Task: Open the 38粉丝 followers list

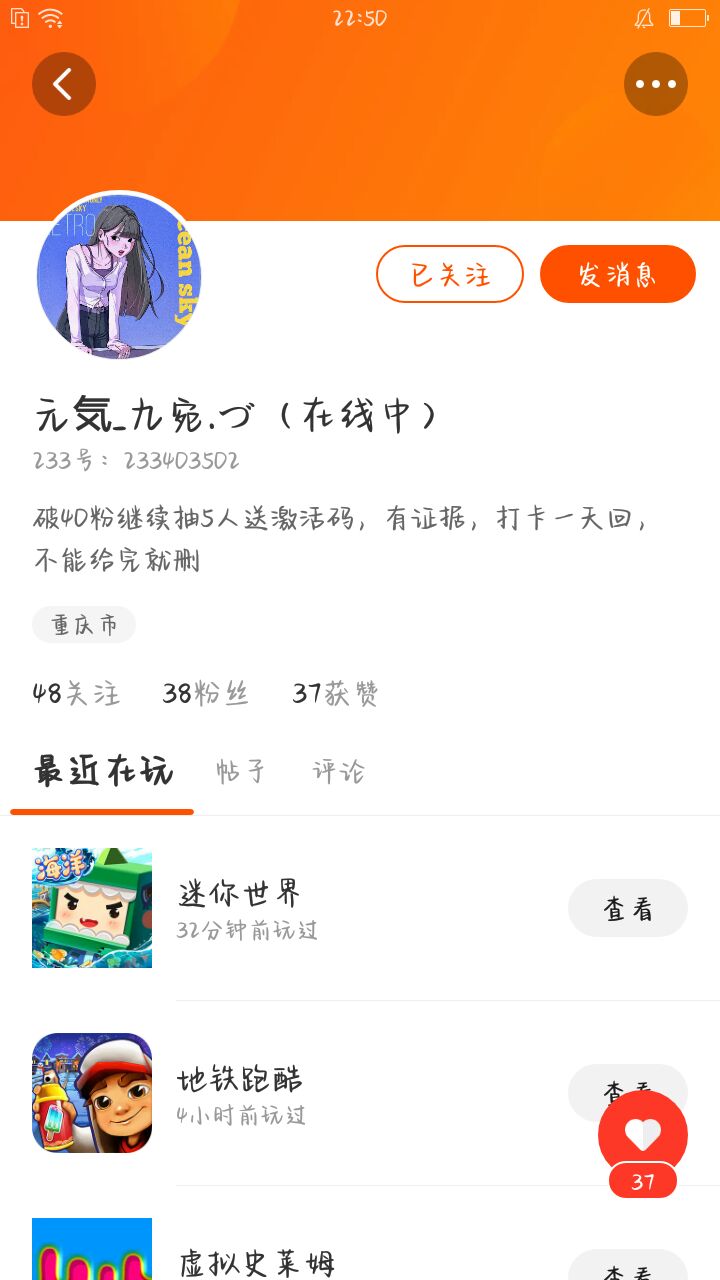Action: (205, 693)
